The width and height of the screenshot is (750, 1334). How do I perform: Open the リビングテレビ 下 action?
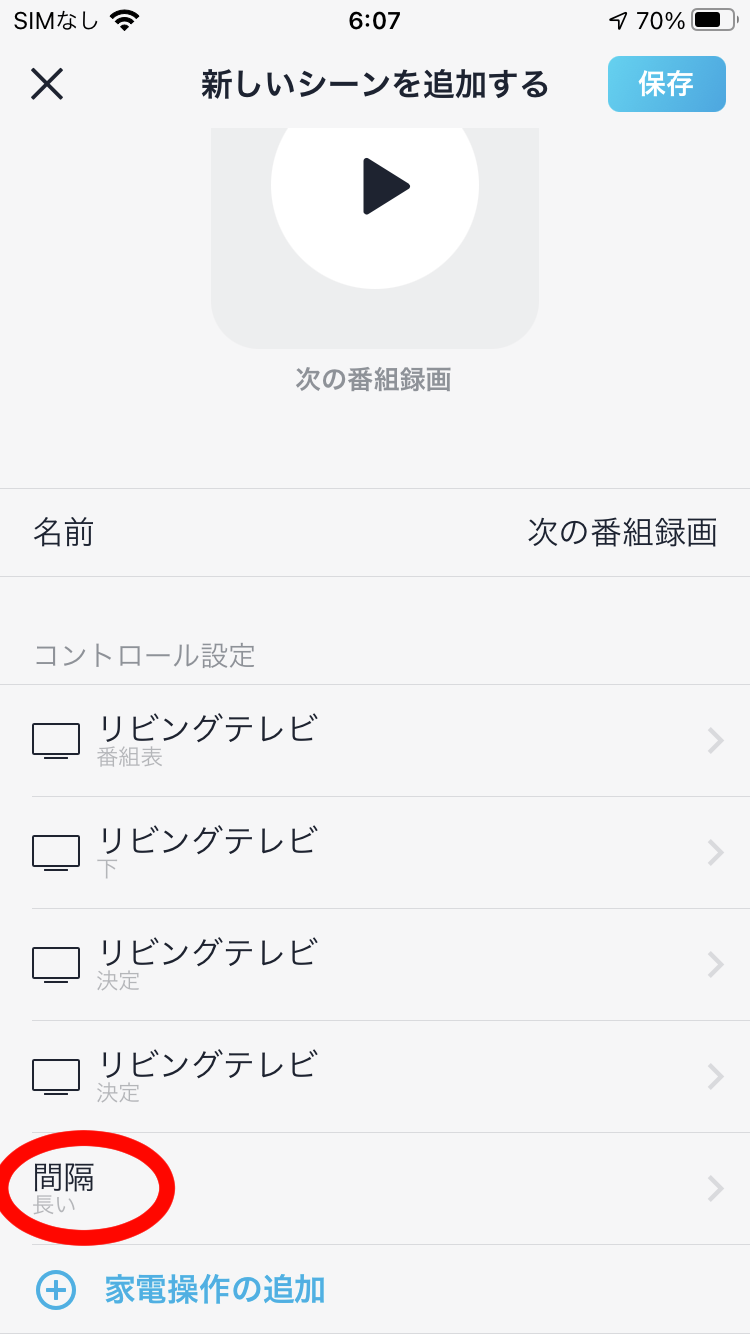(x=375, y=853)
